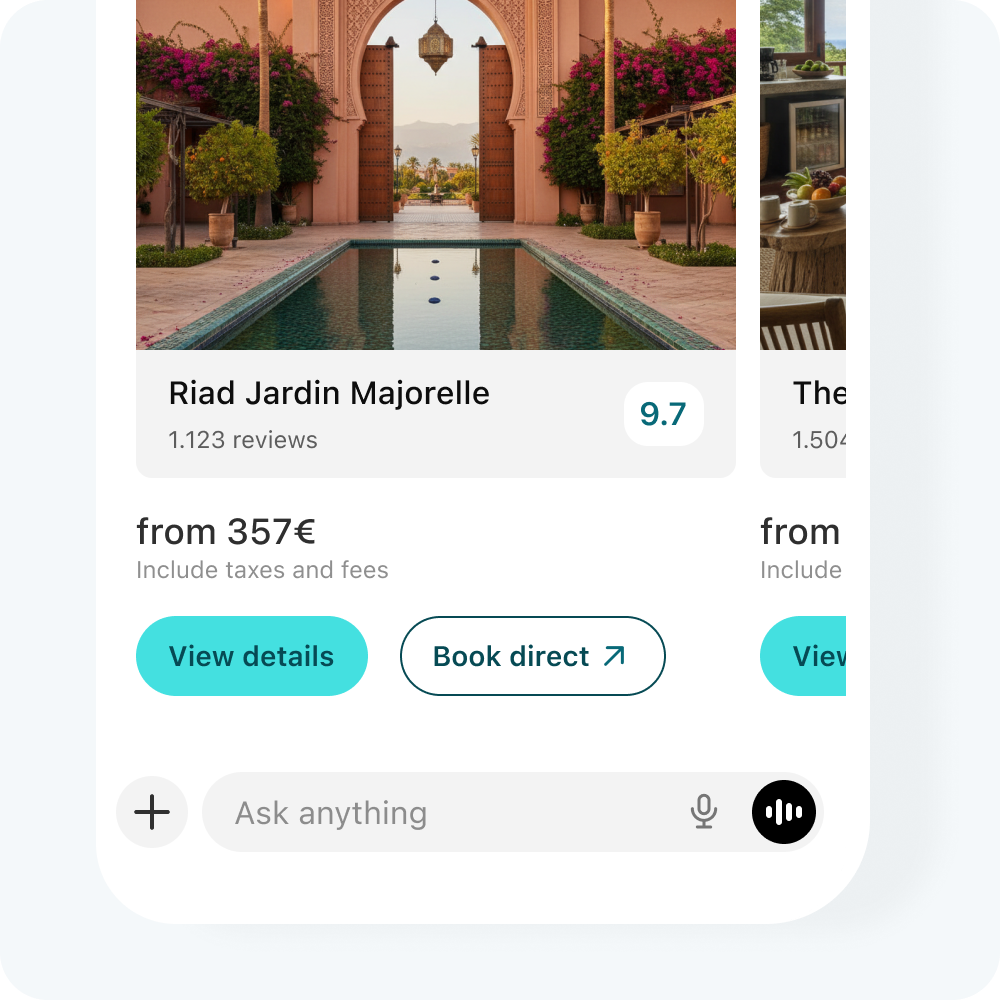The image size is (1000, 1000).
Task: Open the plus attachment button
Action: pyautogui.click(x=152, y=812)
